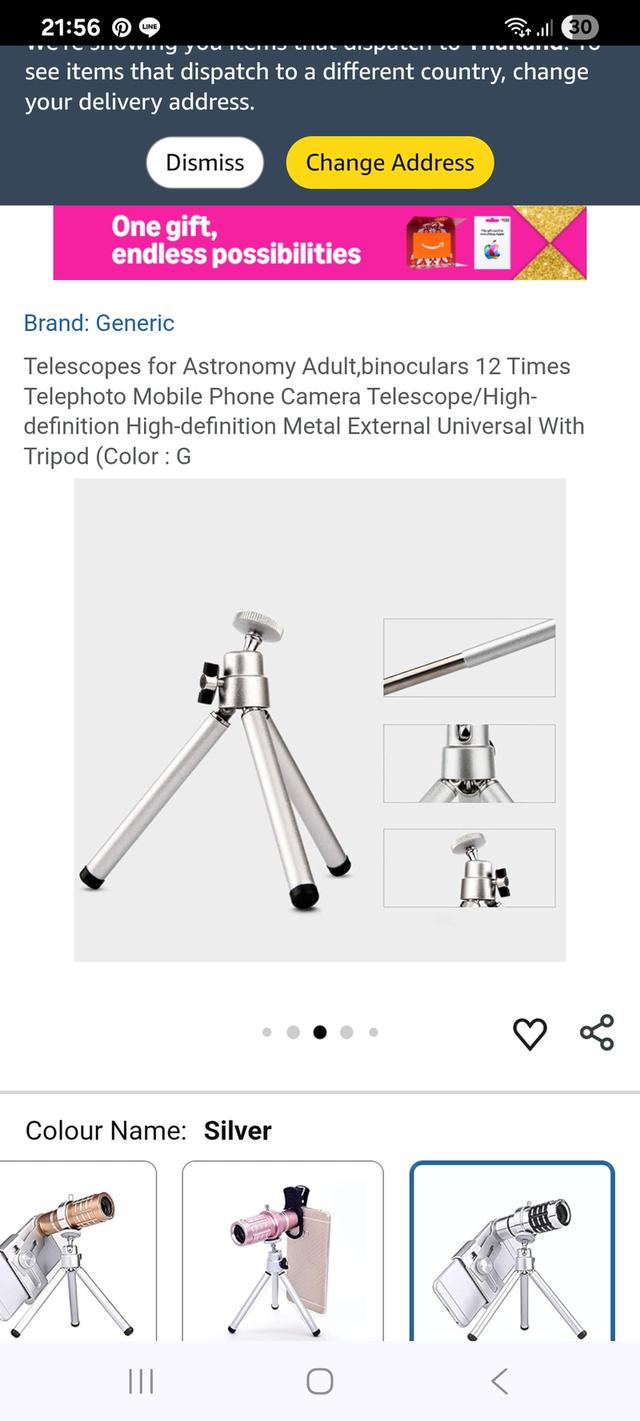This screenshot has height=1421, width=640.
Task: Open the Brand: Generic link
Action: [x=99, y=323]
